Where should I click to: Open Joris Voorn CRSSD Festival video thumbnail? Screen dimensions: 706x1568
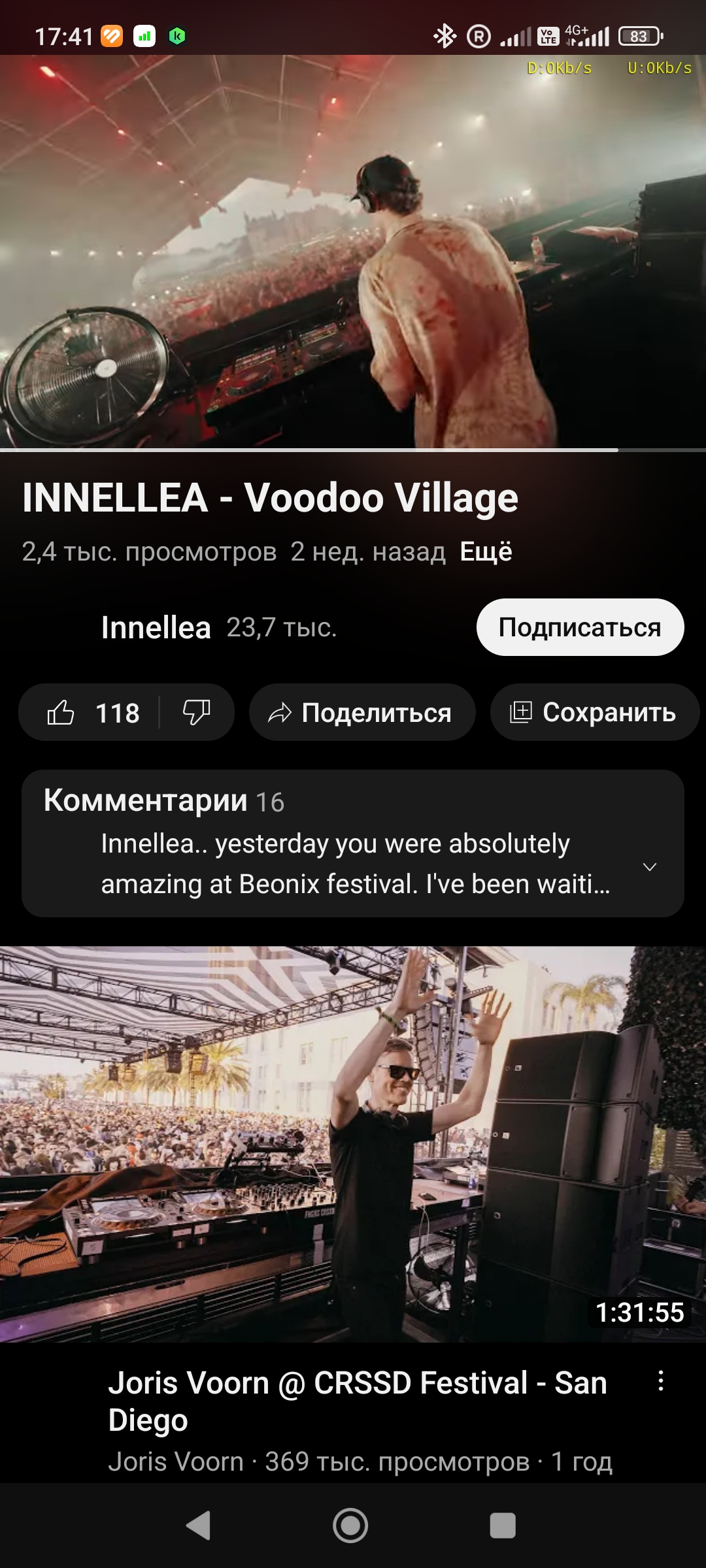tap(353, 1143)
